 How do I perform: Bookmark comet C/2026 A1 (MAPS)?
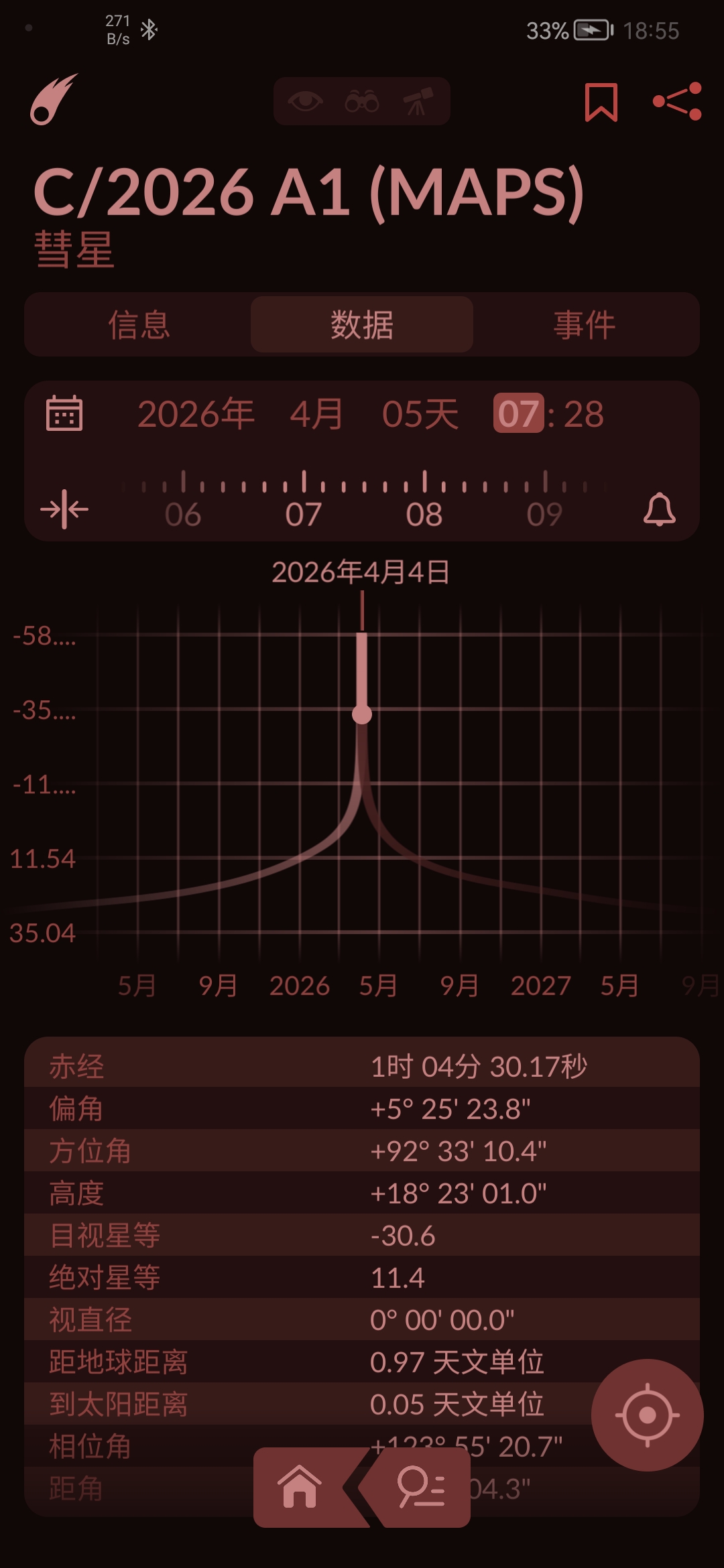[601, 103]
